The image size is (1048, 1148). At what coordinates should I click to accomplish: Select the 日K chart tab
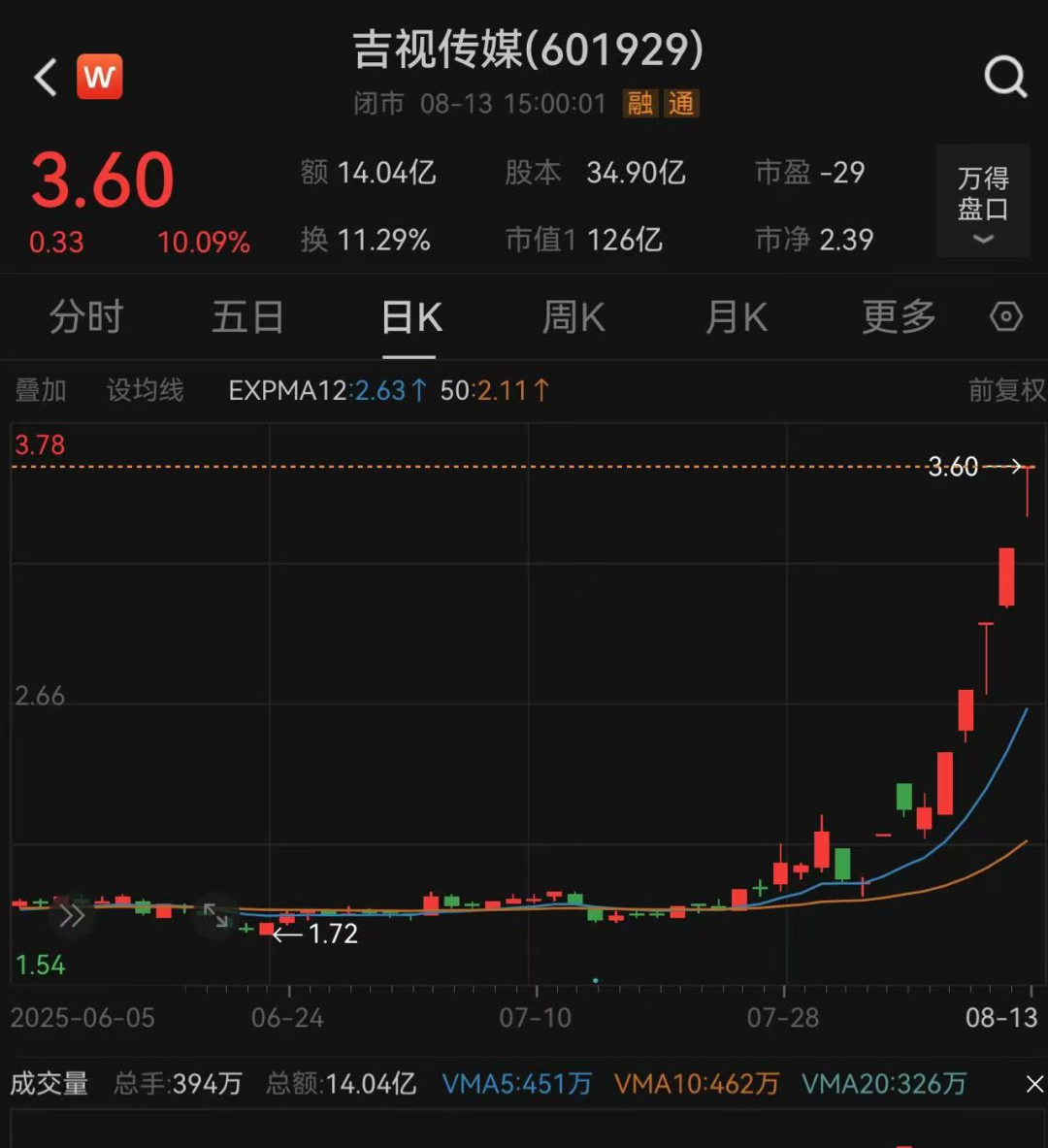tap(411, 317)
